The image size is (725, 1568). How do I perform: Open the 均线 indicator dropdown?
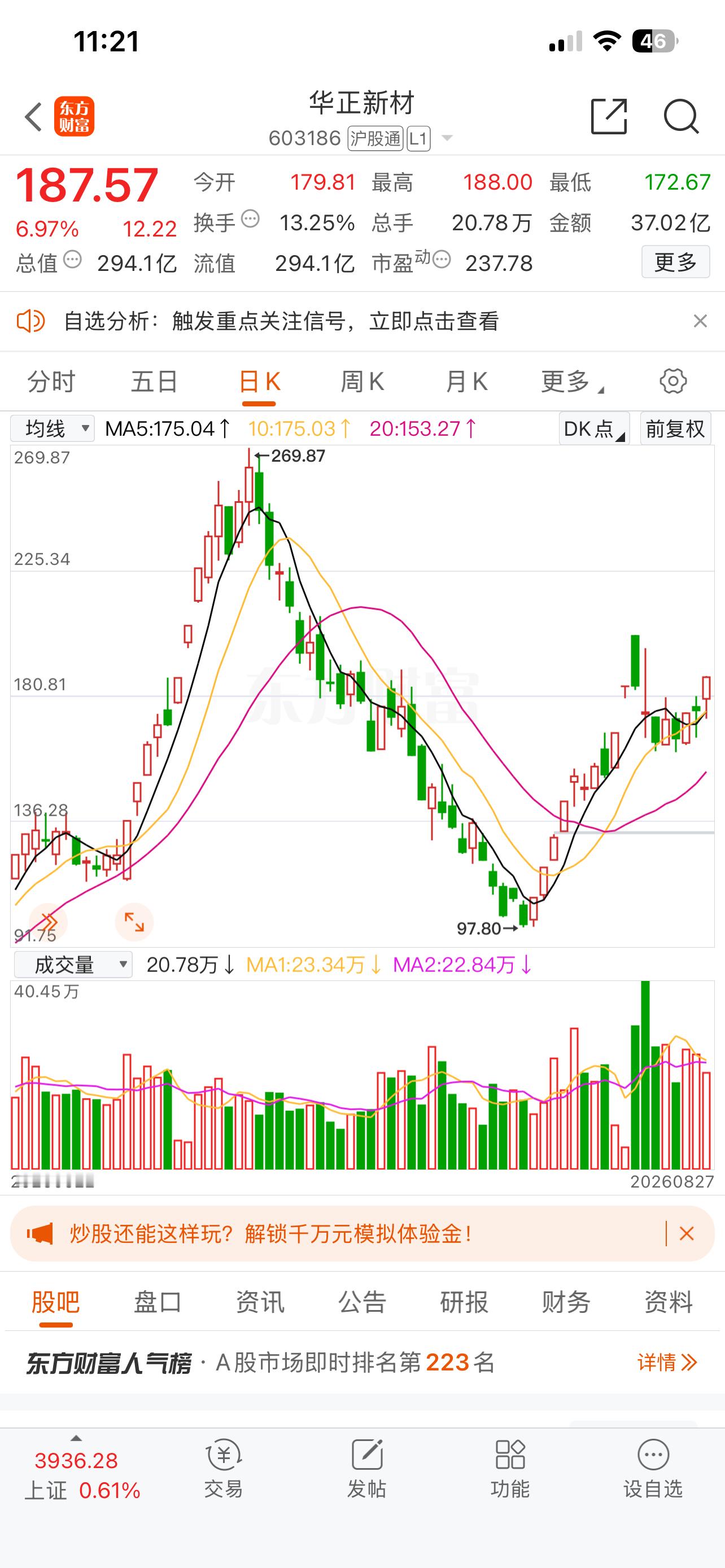click(53, 428)
